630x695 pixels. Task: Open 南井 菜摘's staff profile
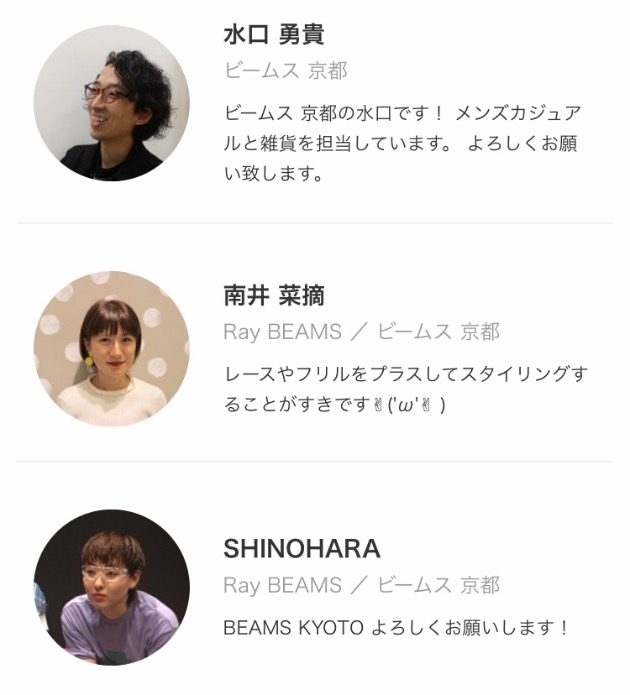coord(274,295)
